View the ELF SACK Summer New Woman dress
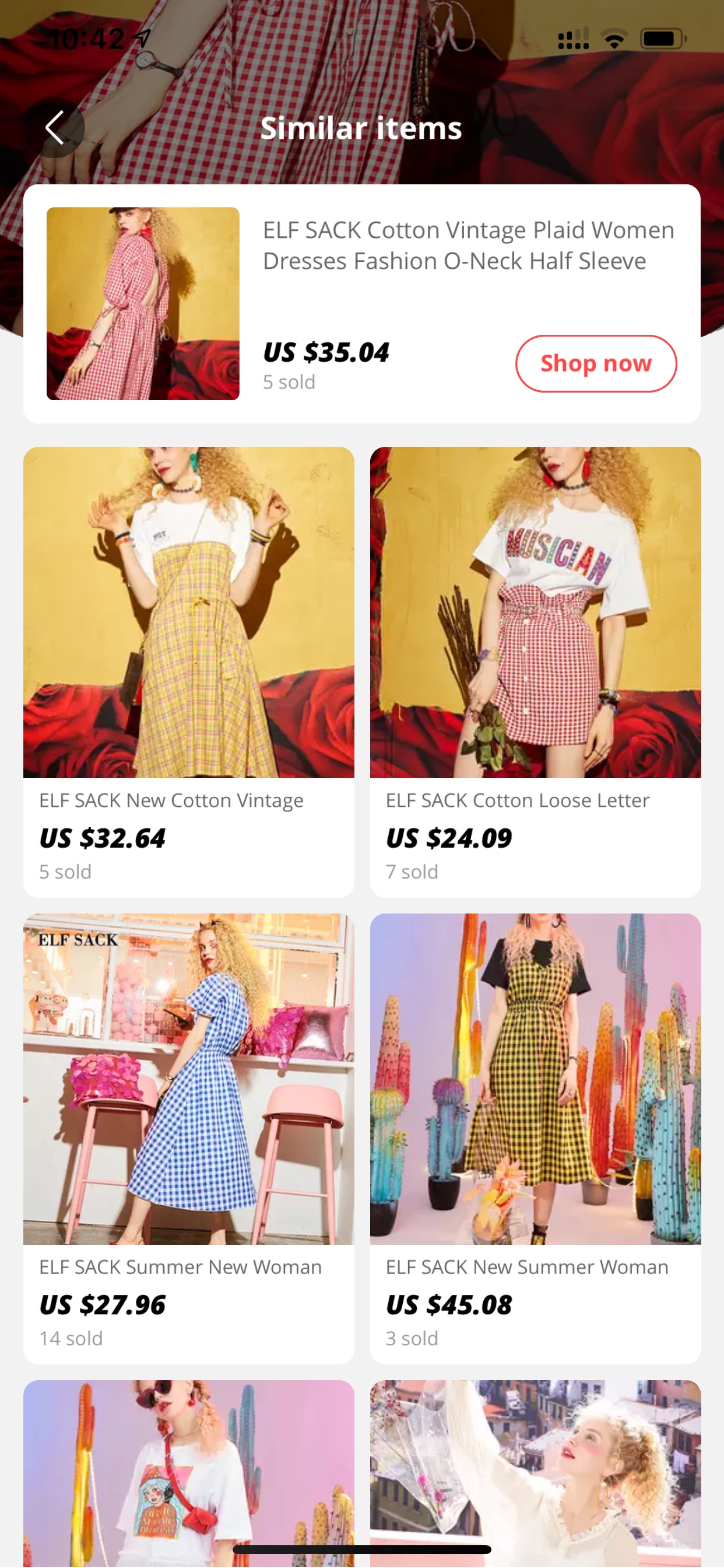The height and width of the screenshot is (1568, 724). coord(189,1138)
